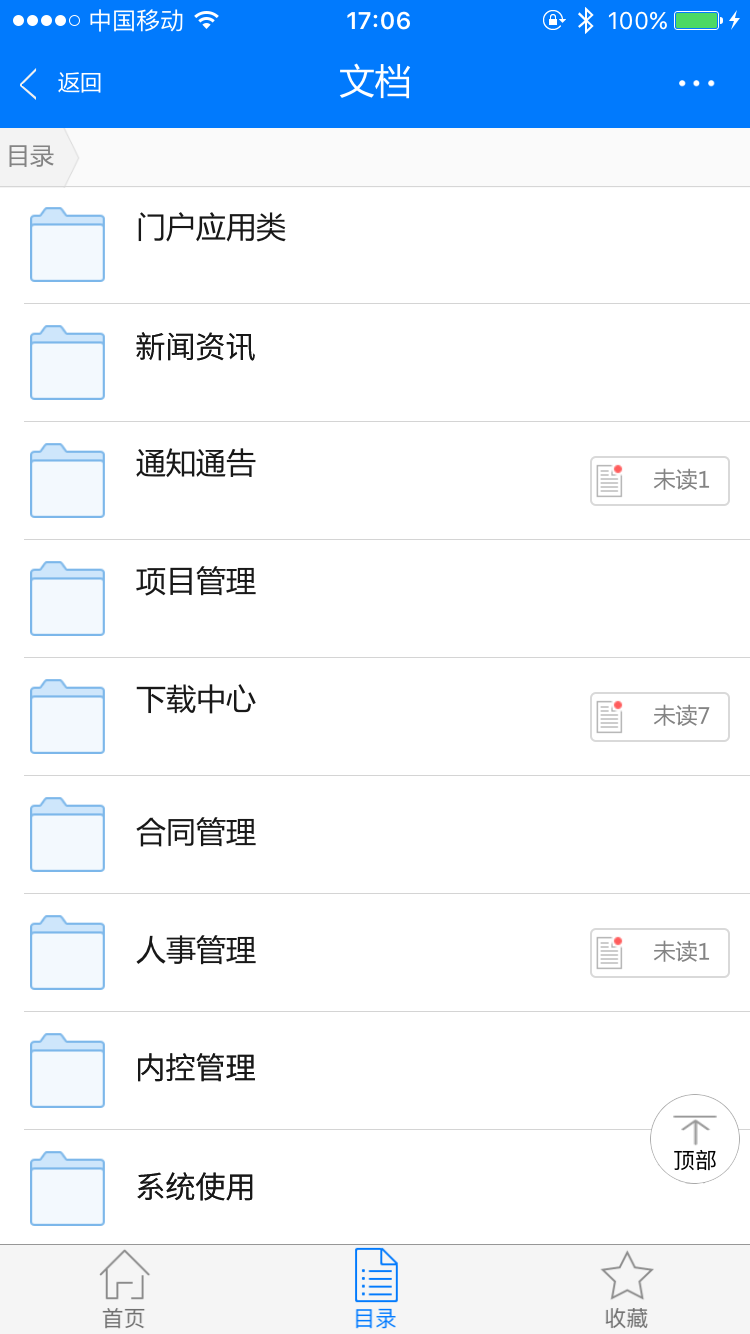Switch to the 首页 tab

(x=125, y=1290)
